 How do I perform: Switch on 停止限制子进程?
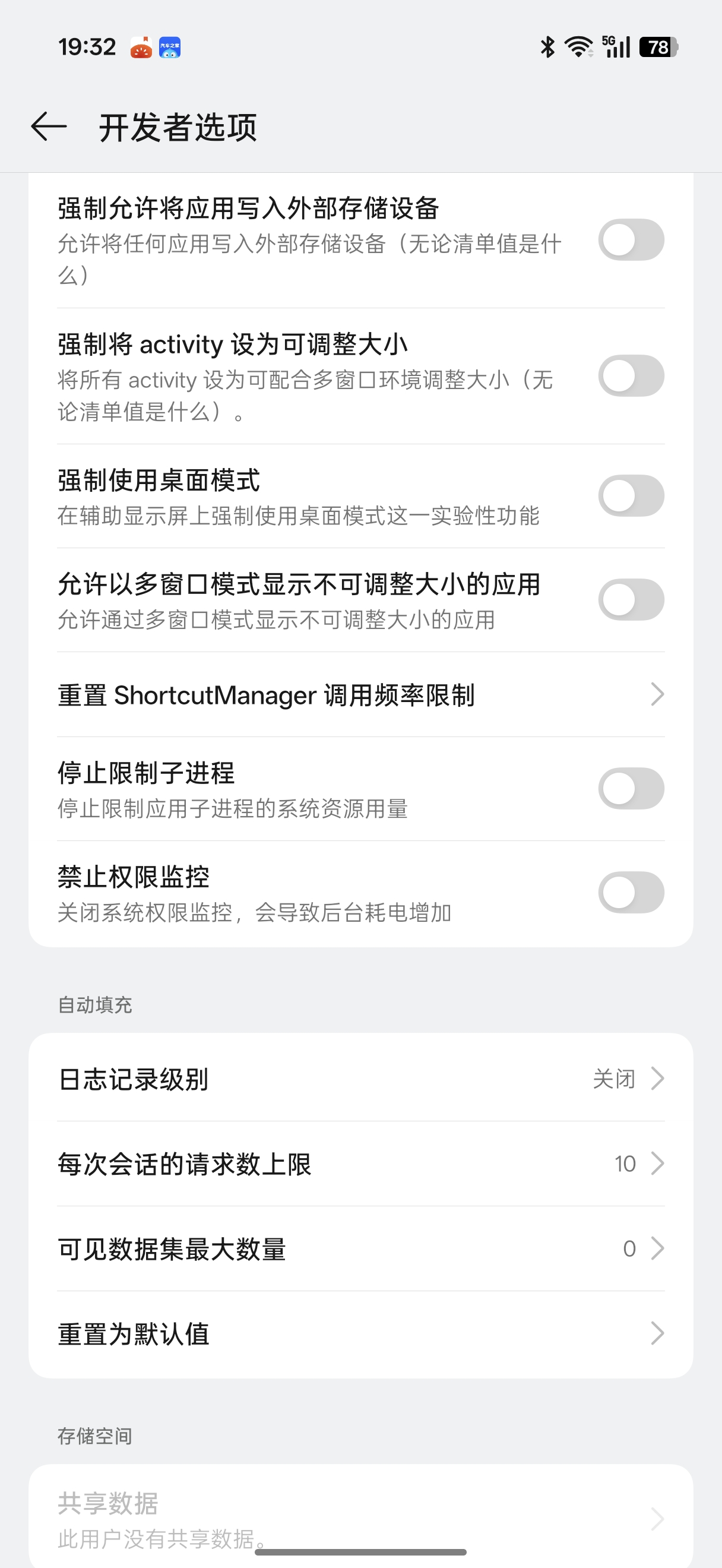pyautogui.click(x=631, y=789)
